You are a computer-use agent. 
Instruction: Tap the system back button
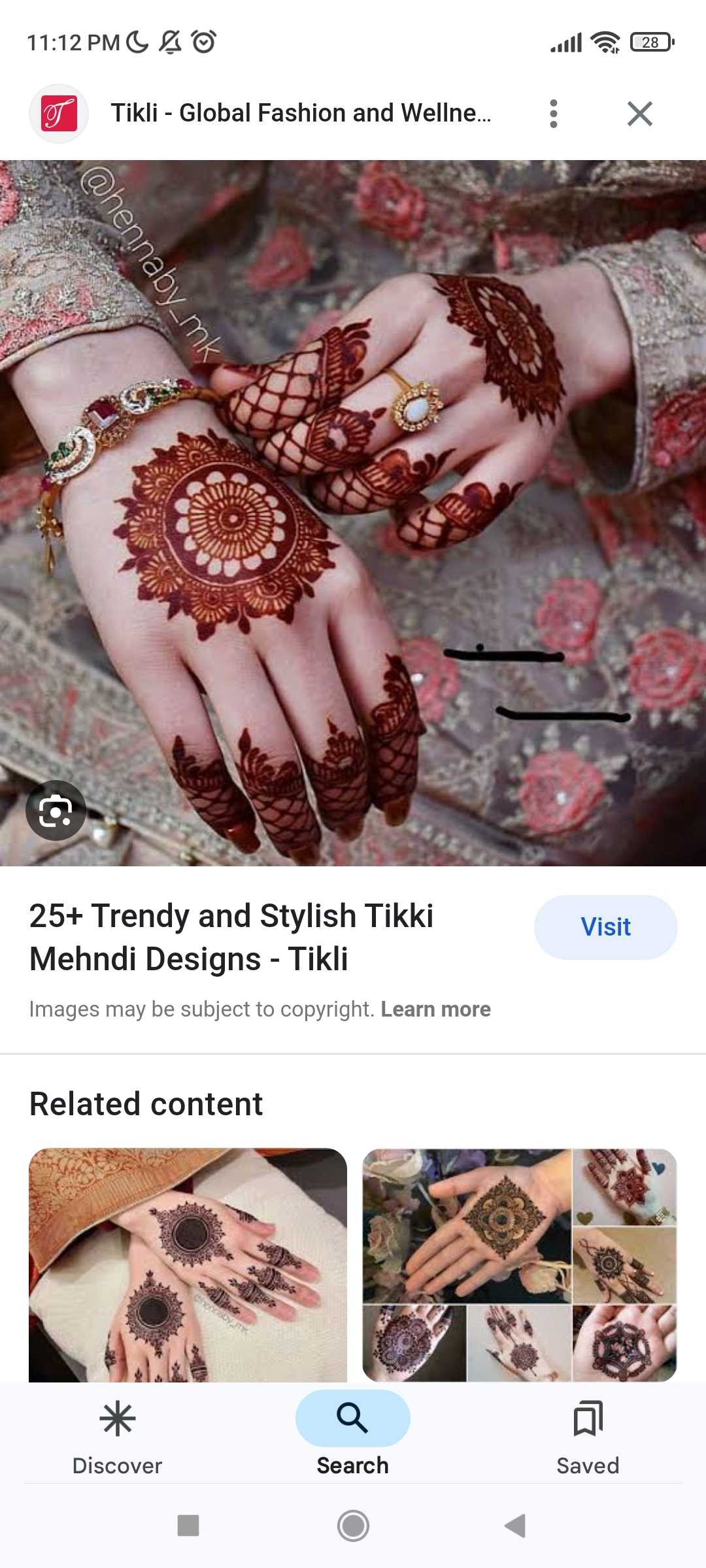(515, 1526)
